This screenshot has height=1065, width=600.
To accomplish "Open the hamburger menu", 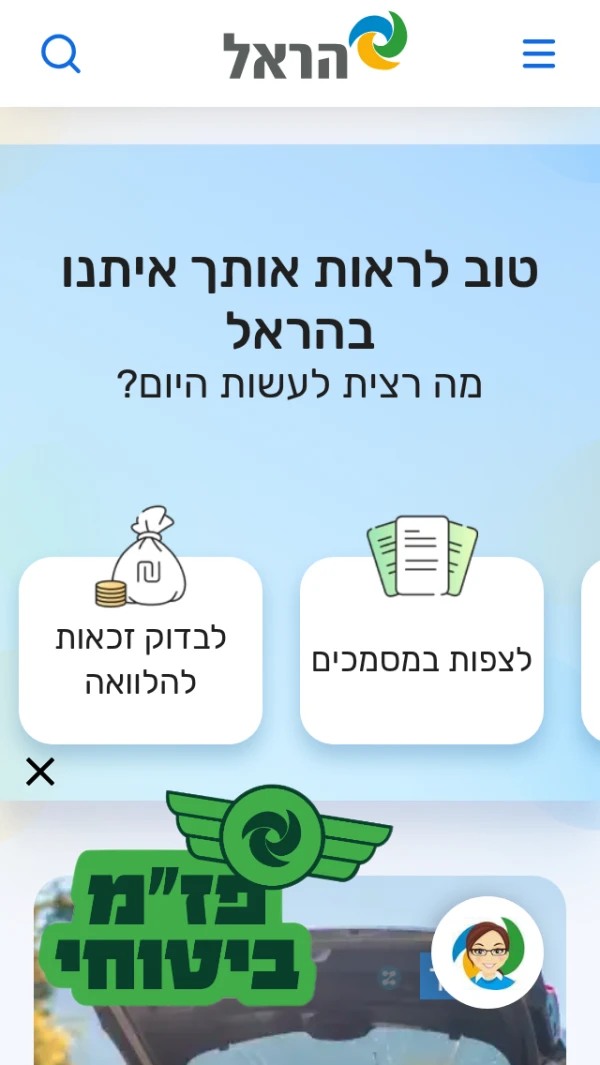I will (x=538, y=54).
